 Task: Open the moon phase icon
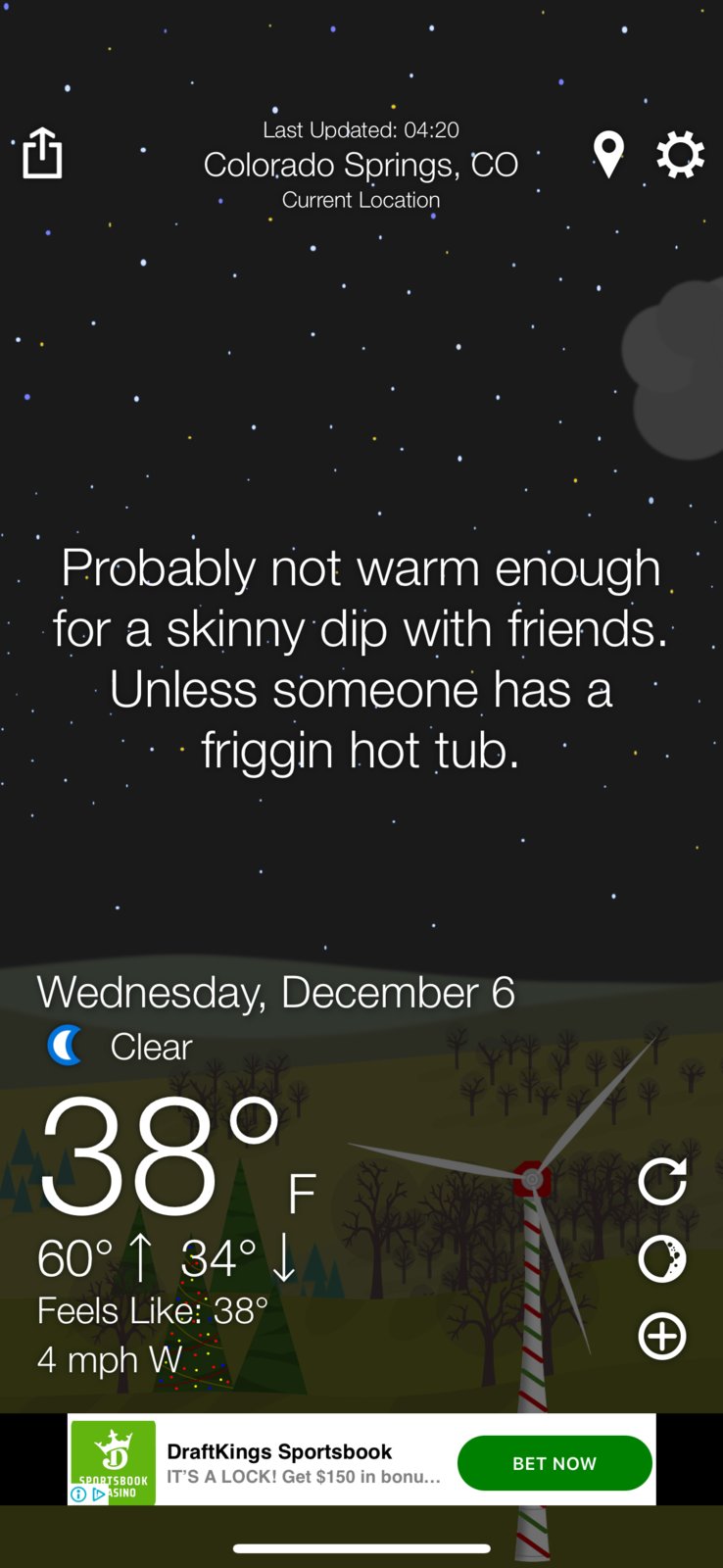coord(662,1258)
